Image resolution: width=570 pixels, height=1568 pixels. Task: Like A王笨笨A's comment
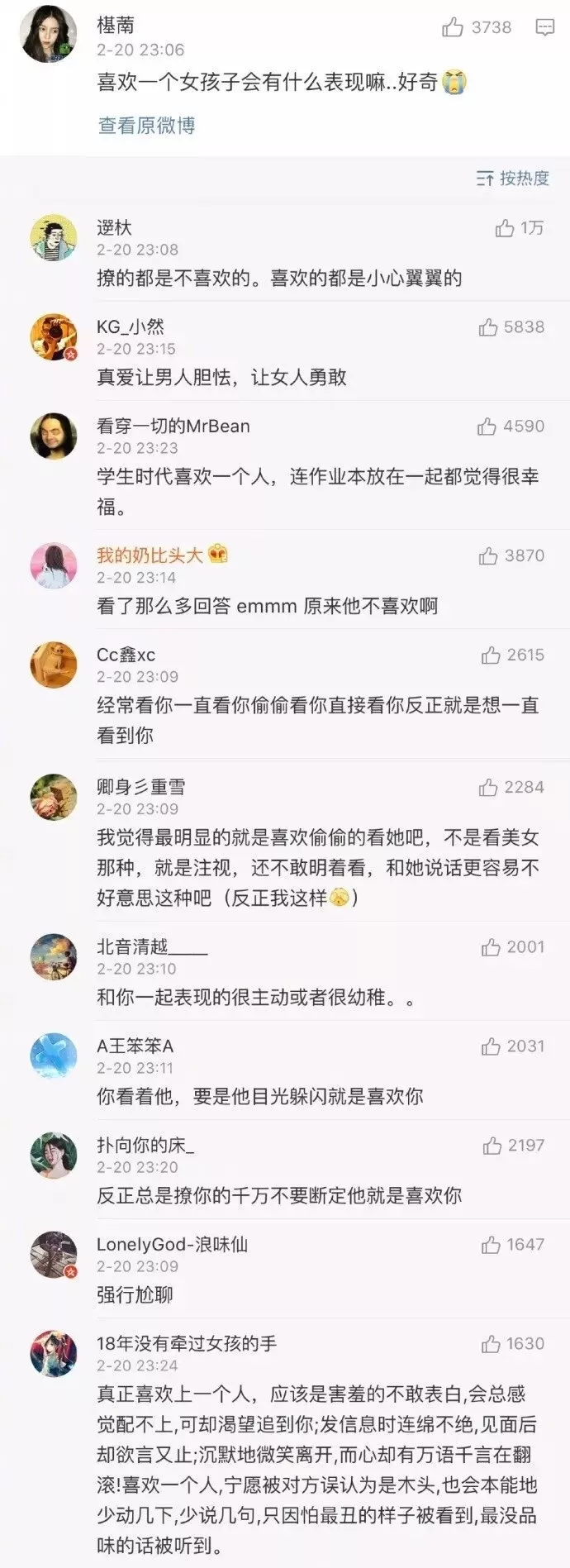point(491,1046)
